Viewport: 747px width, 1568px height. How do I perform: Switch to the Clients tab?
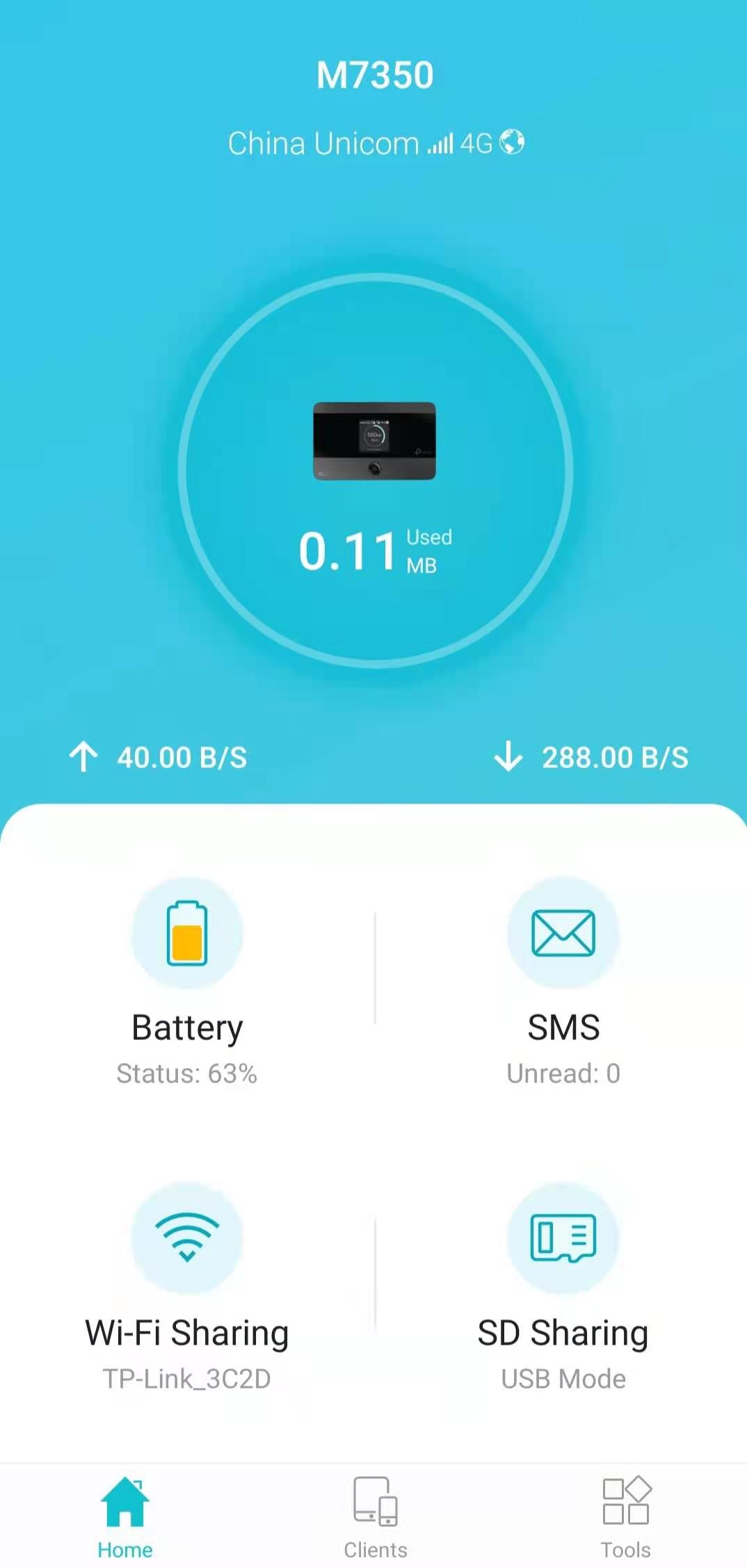click(376, 1517)
